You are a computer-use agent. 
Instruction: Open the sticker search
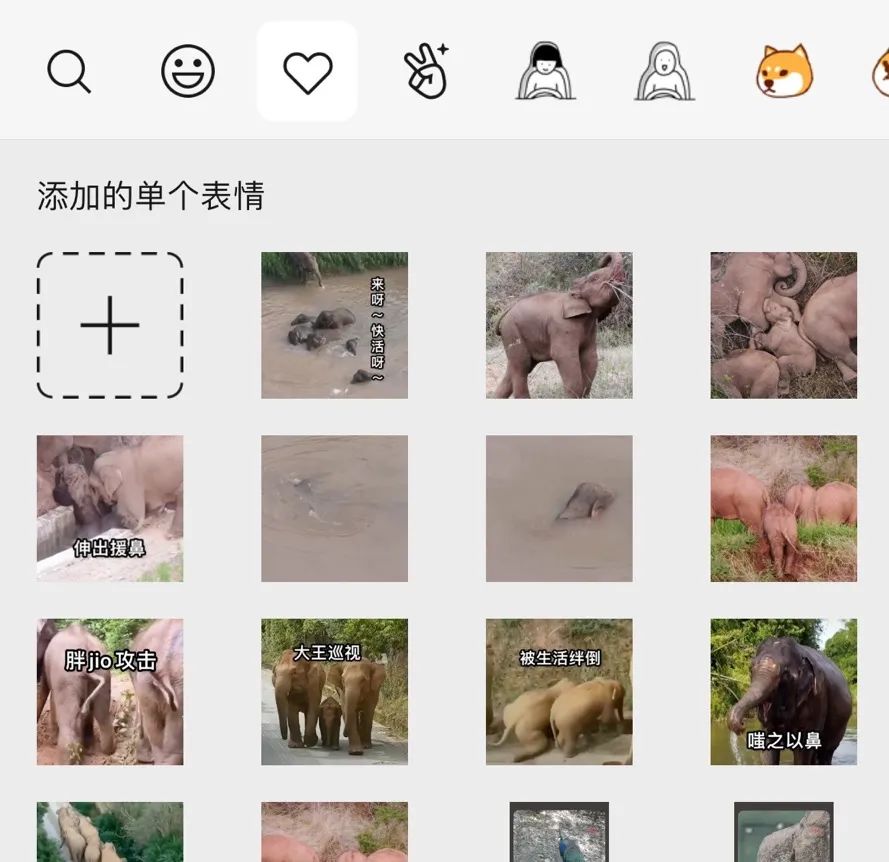[x=69, y=72]
